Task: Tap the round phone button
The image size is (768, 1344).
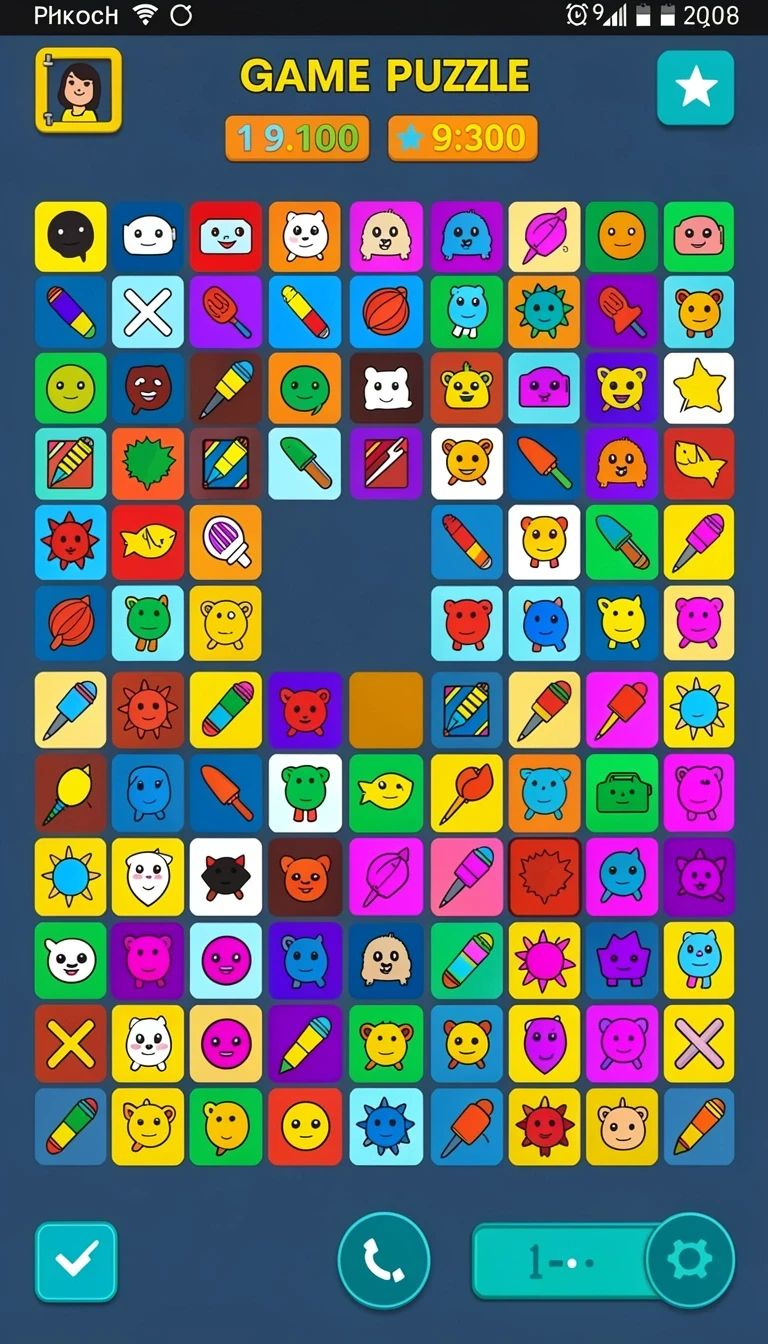Action: [384, 1261]
